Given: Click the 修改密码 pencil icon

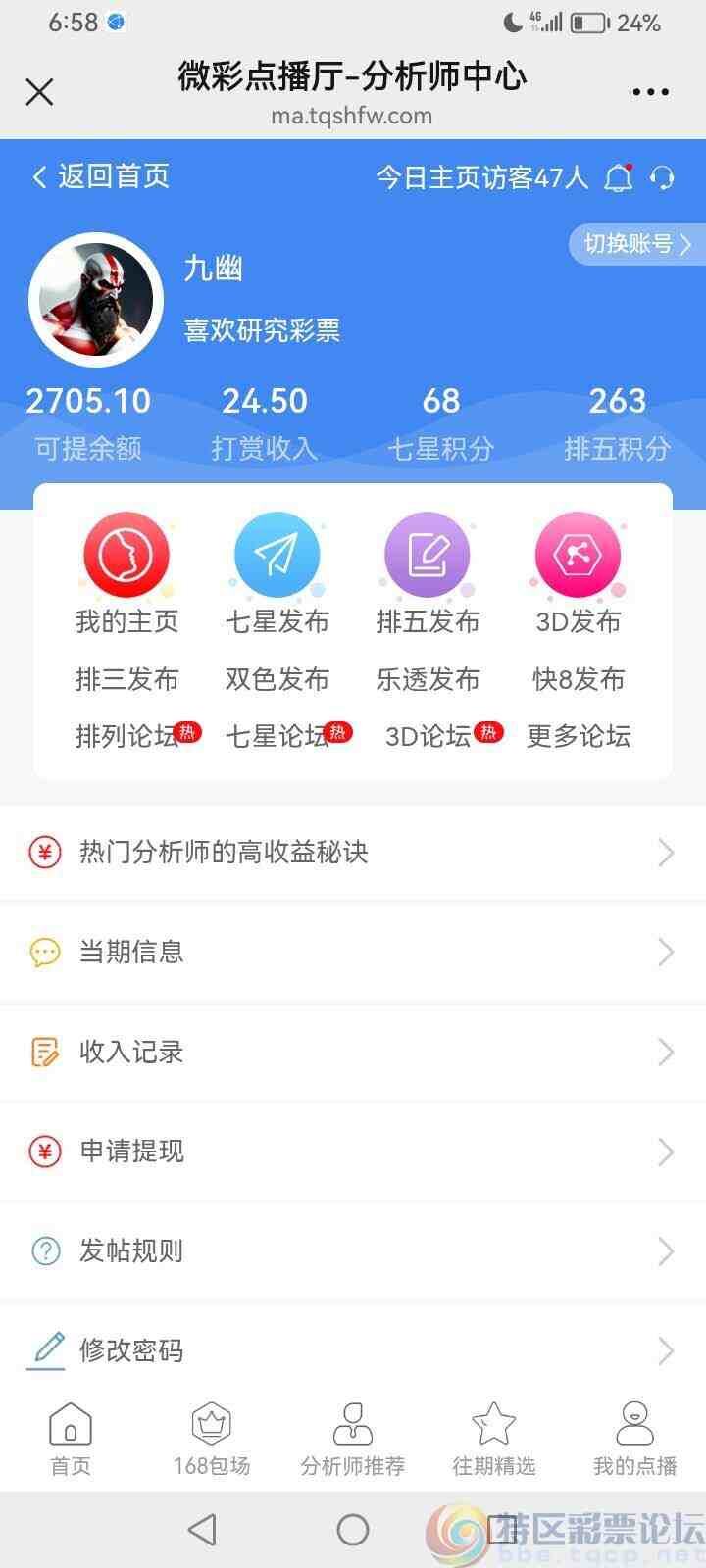Looking at the screenshot, I should (x=44, y=1349).
